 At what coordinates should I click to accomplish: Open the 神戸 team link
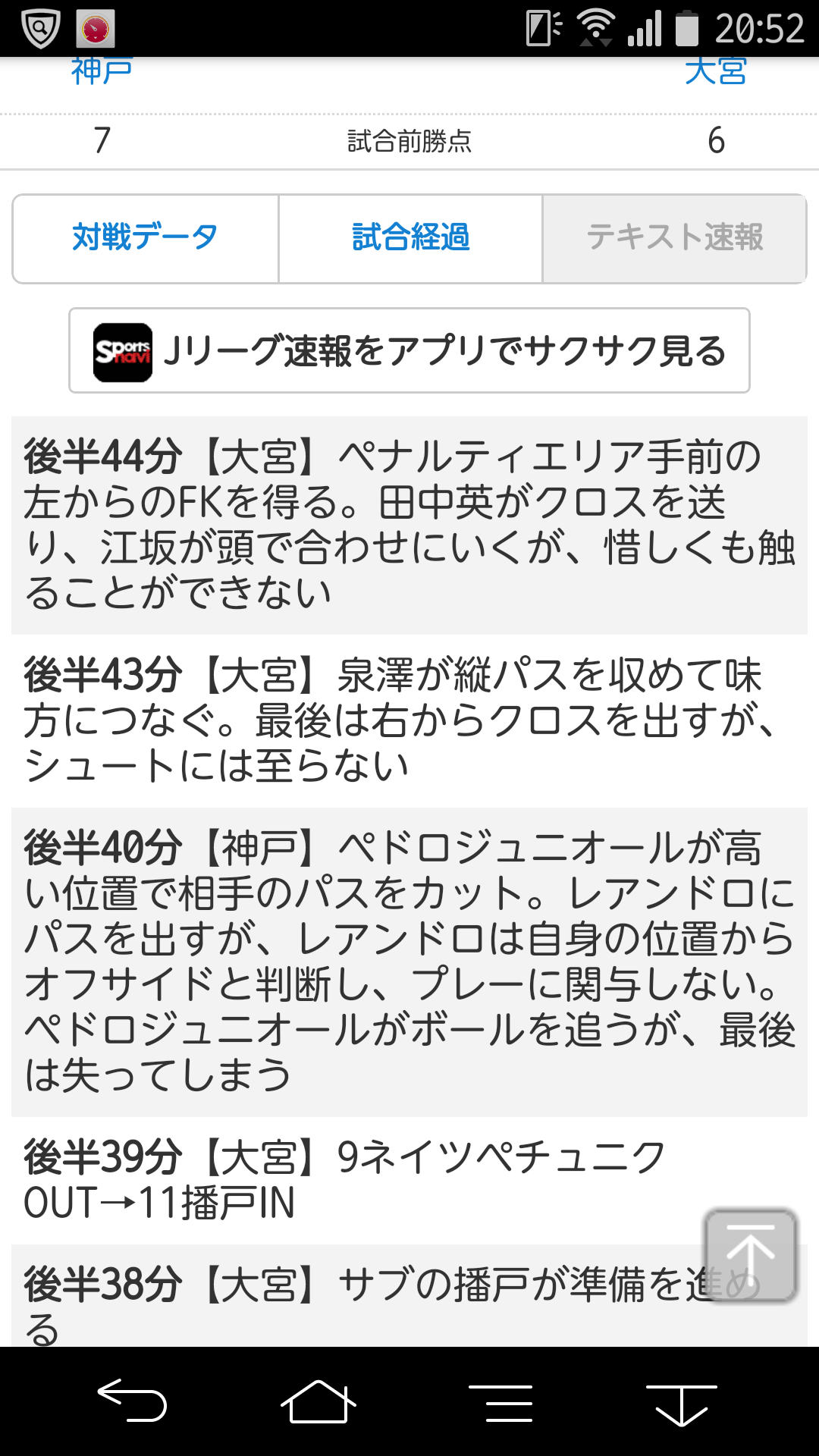pos(102,73)
